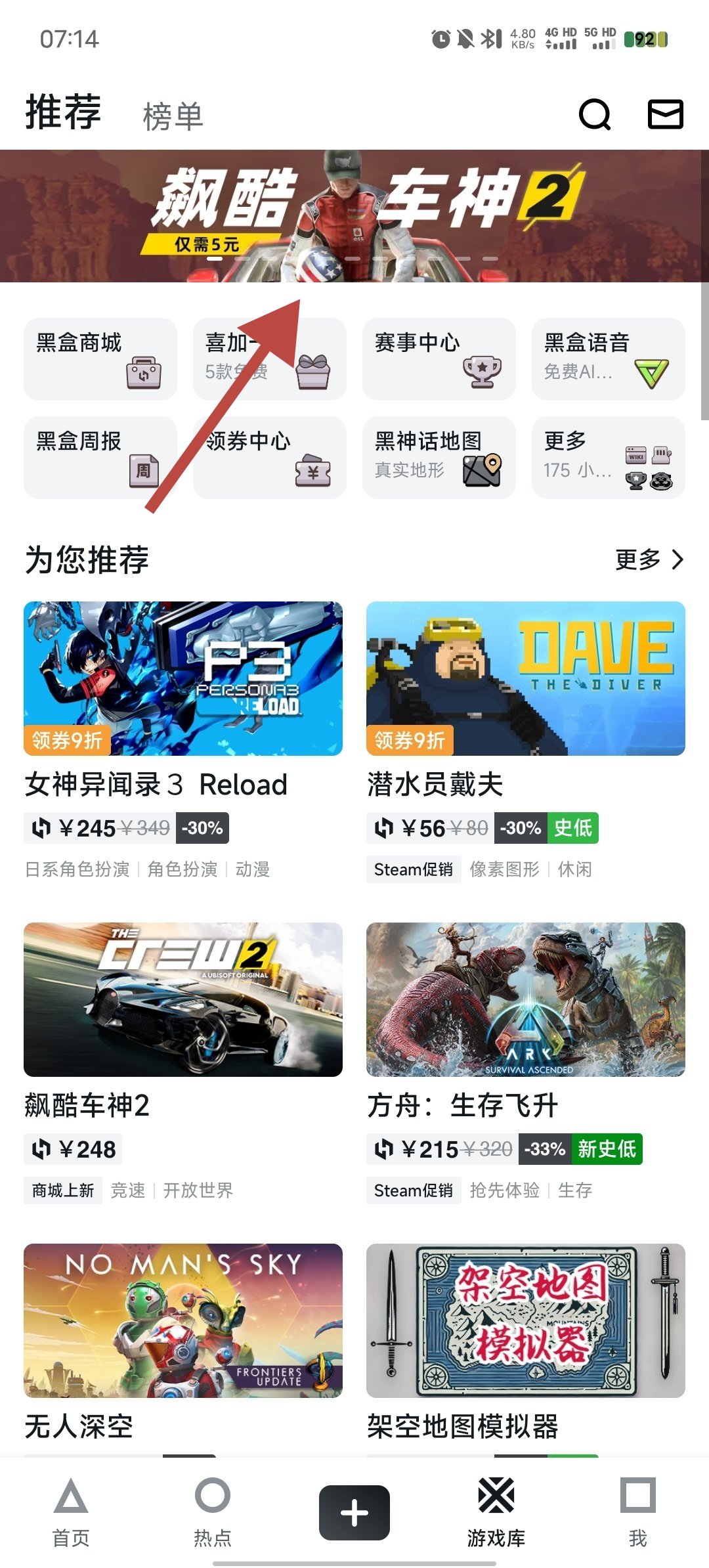Open 黑盒商城 shortcut
This screenshot has height=1568, width=709.
click(100, 359)
